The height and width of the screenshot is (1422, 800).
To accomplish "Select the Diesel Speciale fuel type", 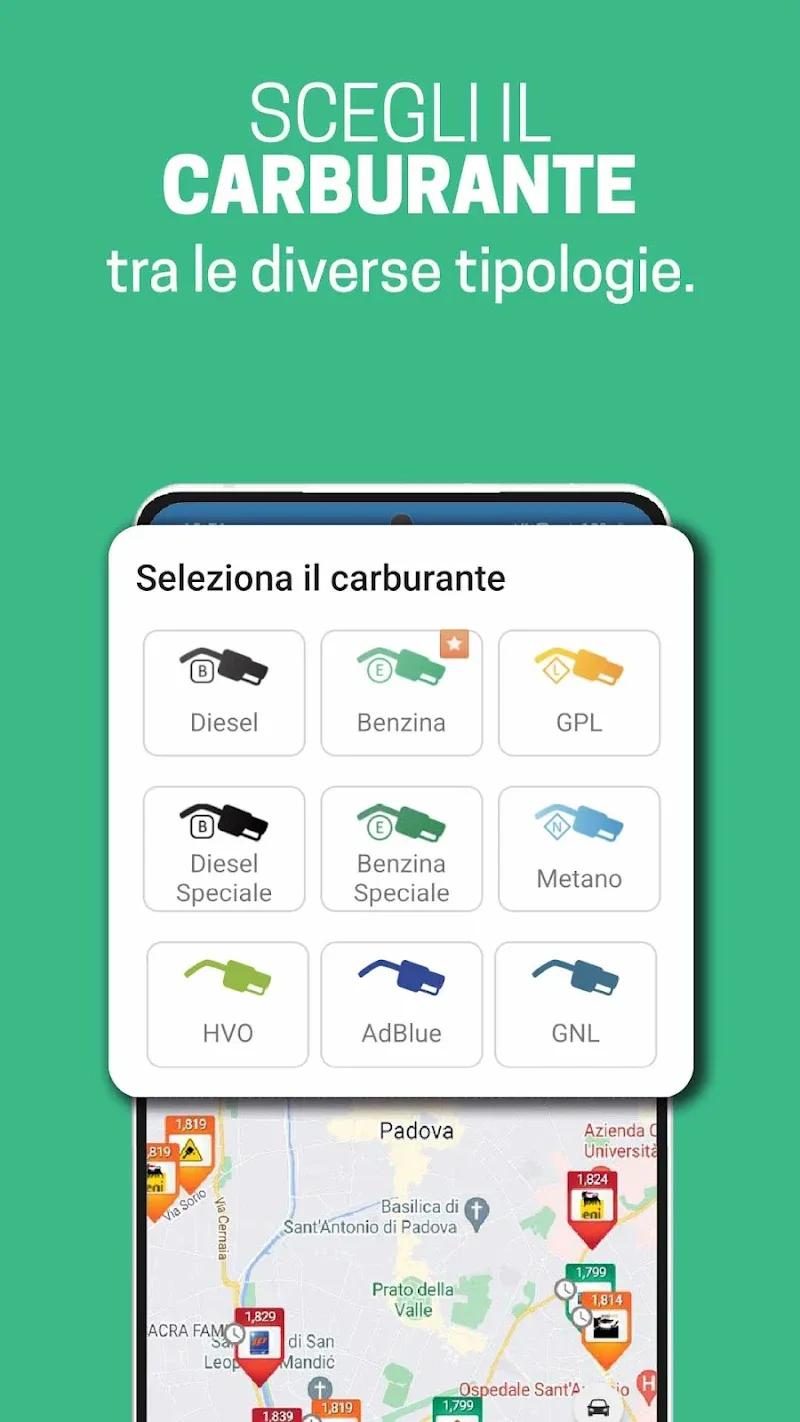I will (x=223, y=848).
